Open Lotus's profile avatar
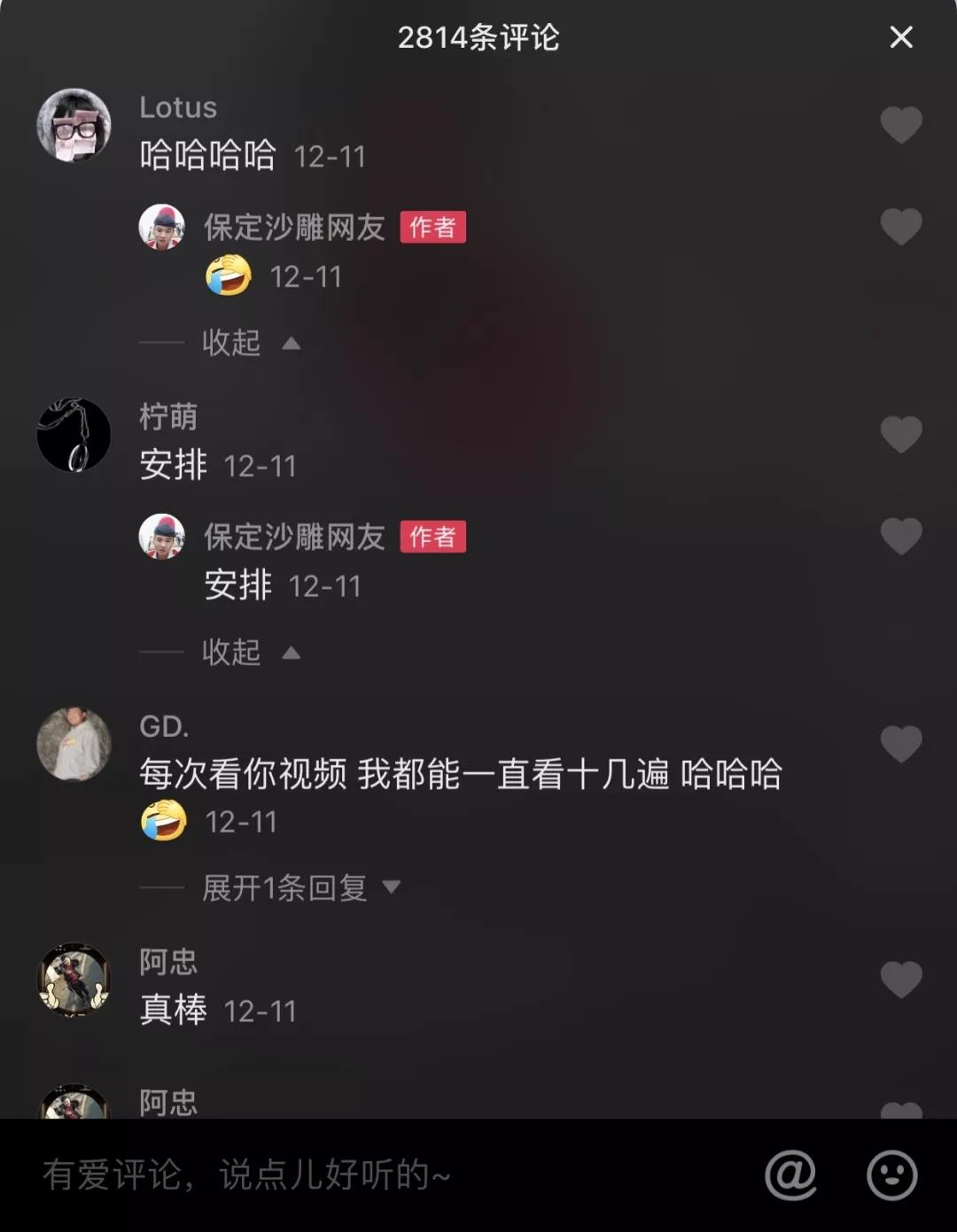This screenshot has height=1232, width=957. coord(74,125)
